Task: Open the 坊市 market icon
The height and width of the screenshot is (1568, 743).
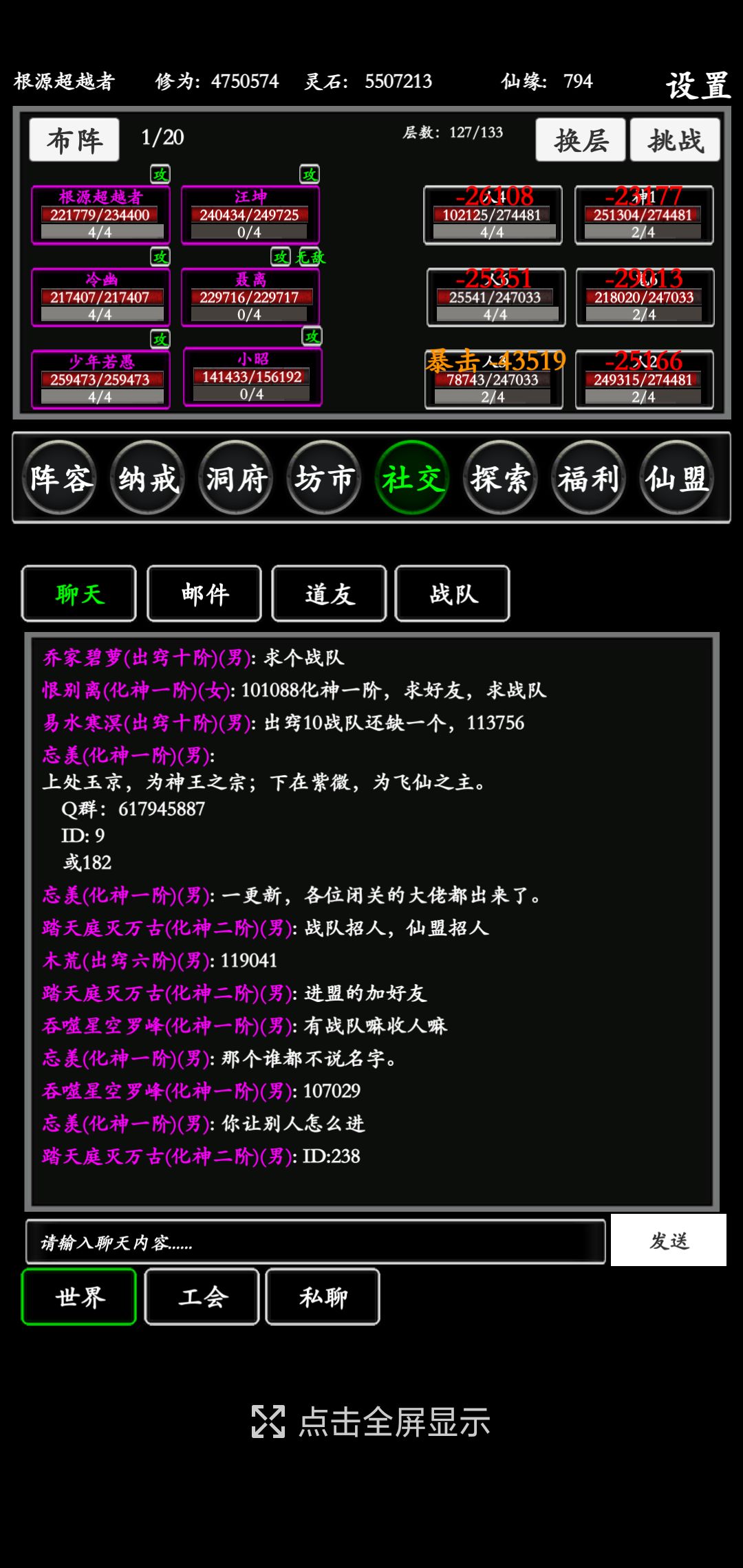Action: pyautogui.click(x=323, y=479)
